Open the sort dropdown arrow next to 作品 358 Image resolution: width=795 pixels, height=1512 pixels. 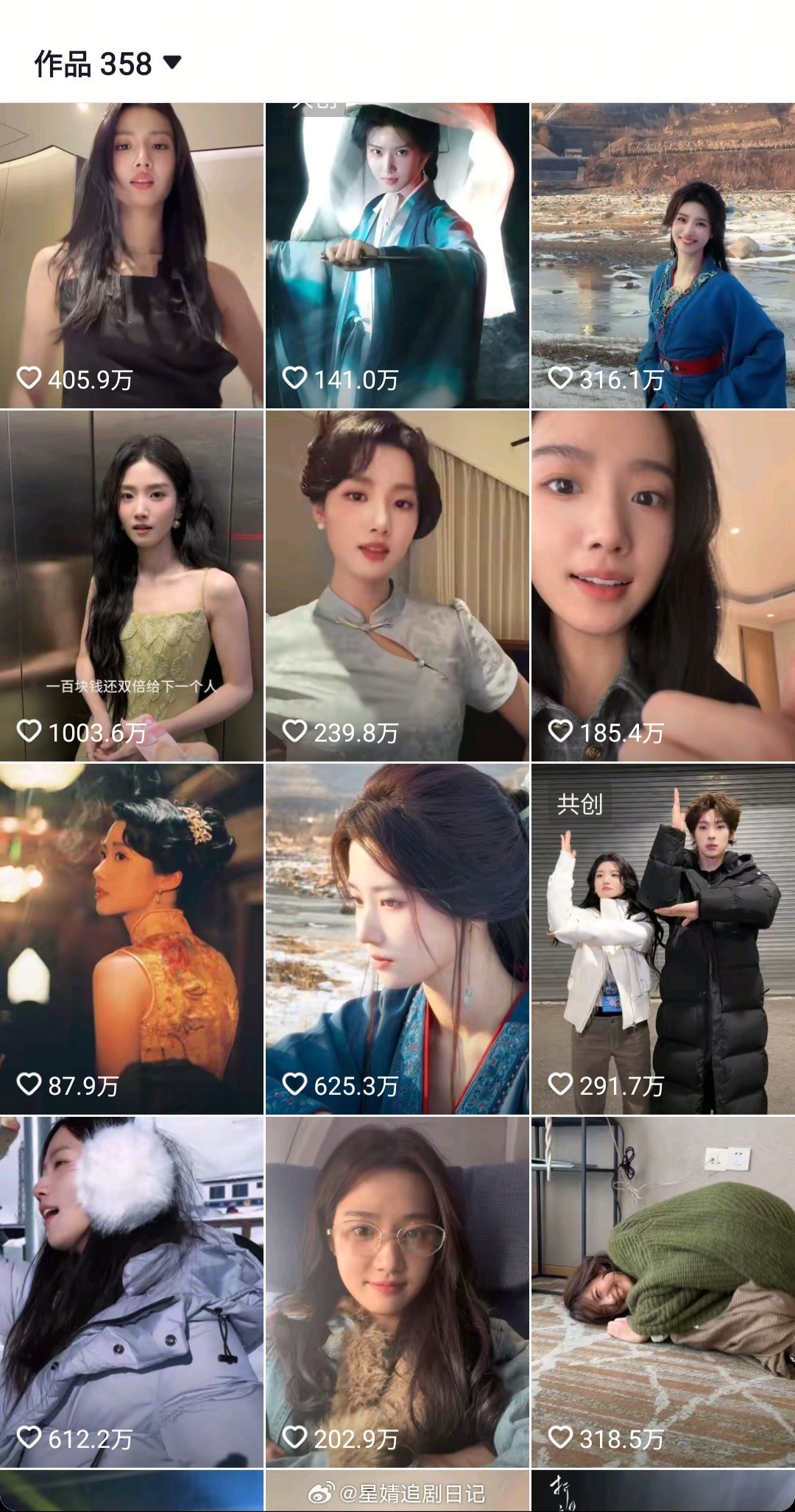[x=174, y=65]
